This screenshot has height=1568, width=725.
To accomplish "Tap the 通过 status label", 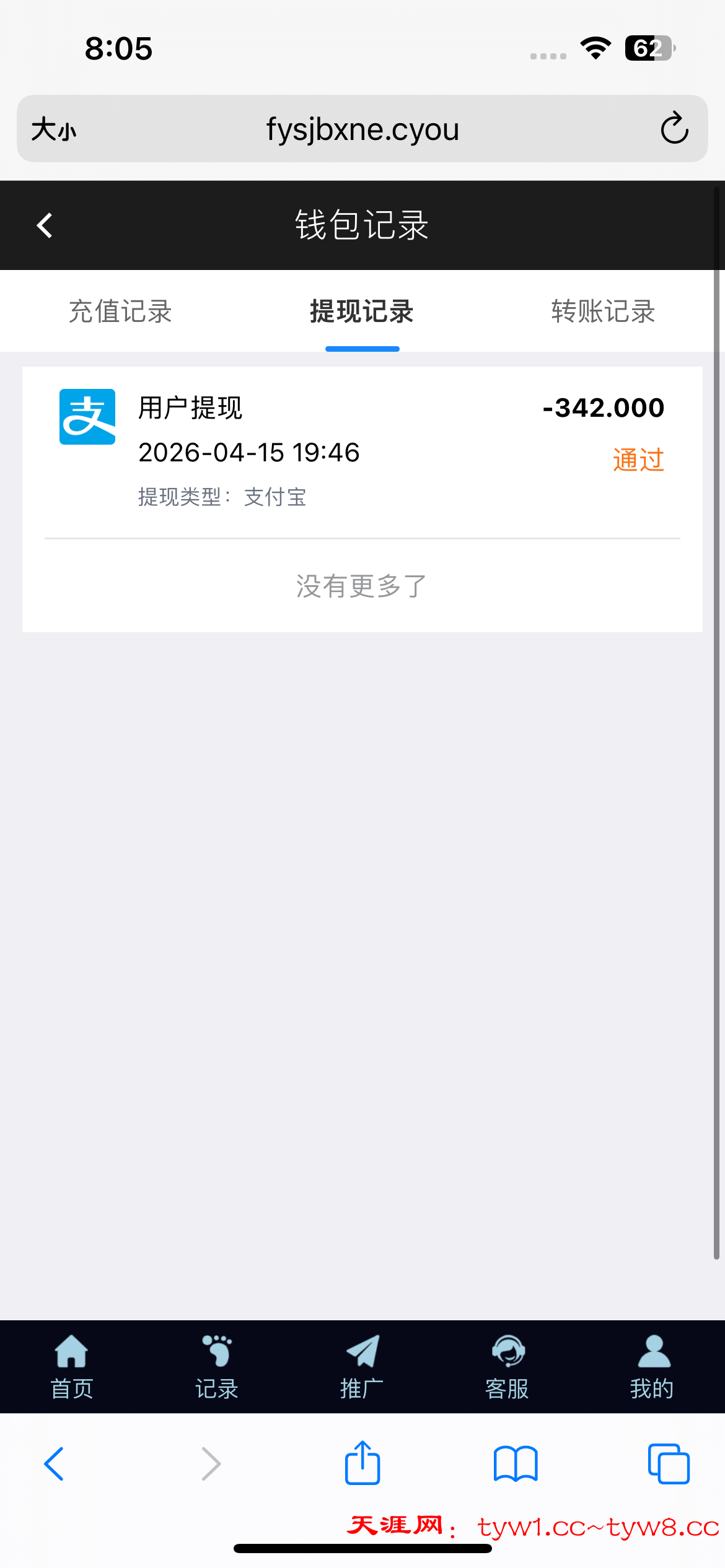I will tap(638, 460).
